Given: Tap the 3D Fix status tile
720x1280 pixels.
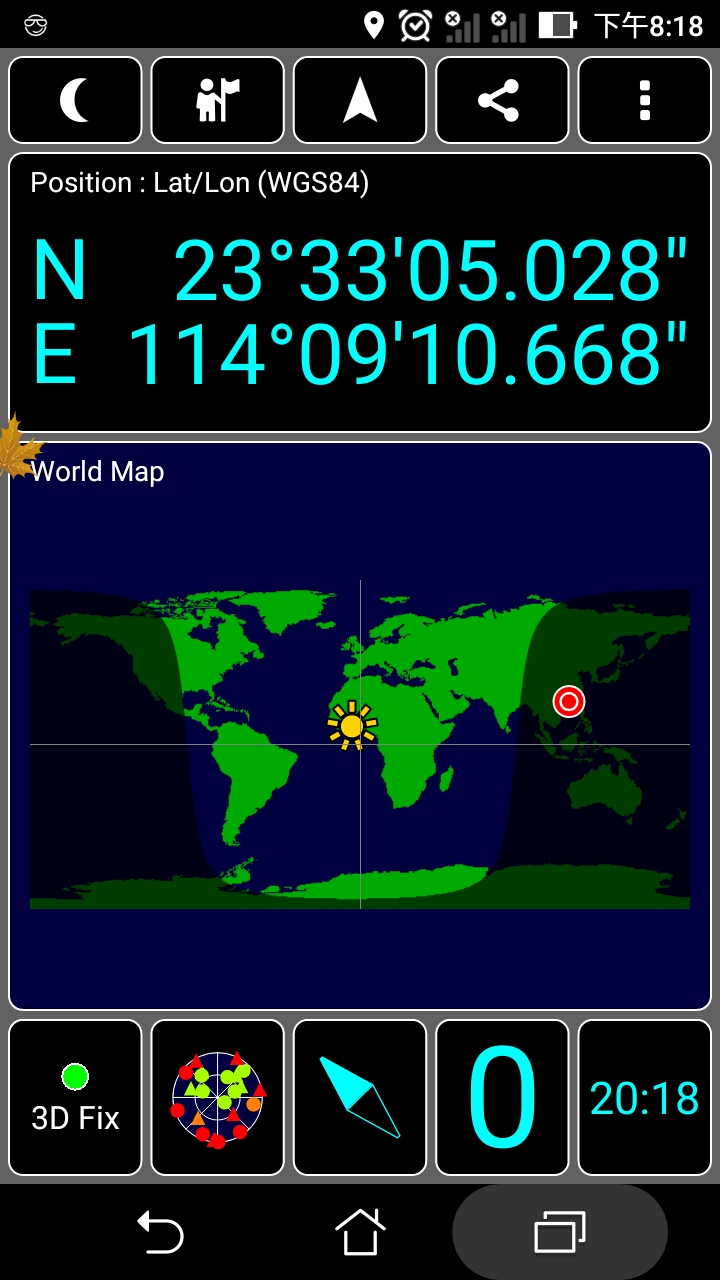Looking at the screenshot, I should pyautogui.click(x=75, y=1097).
